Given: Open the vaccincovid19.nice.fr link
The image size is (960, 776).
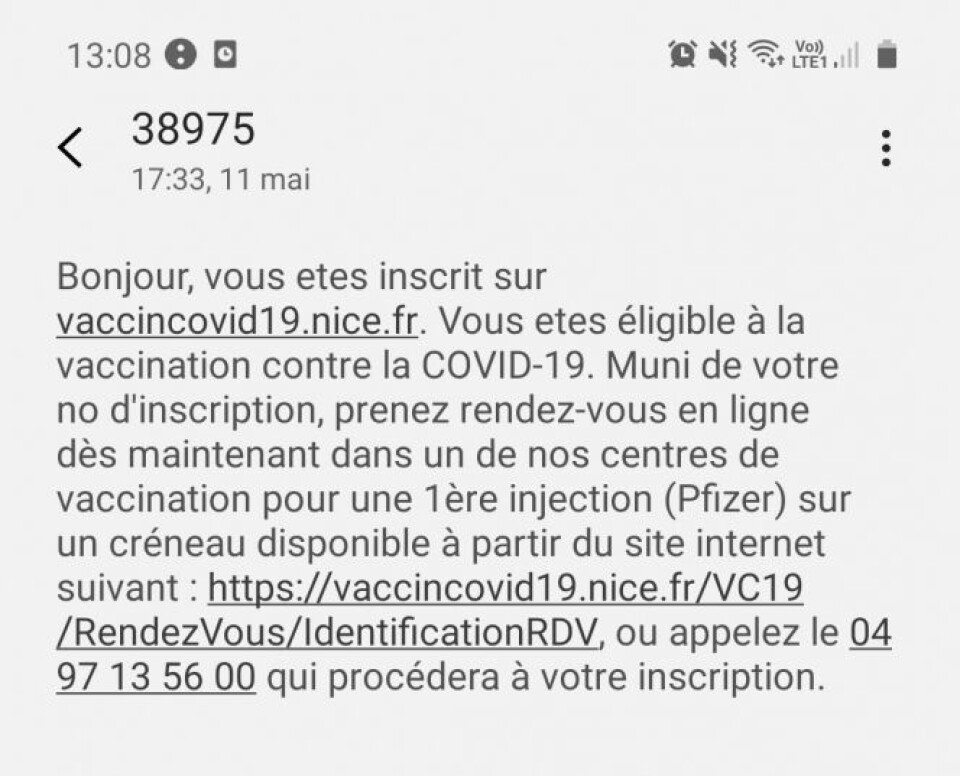Looking at the screenshot, I should click(x=238, y=322).
